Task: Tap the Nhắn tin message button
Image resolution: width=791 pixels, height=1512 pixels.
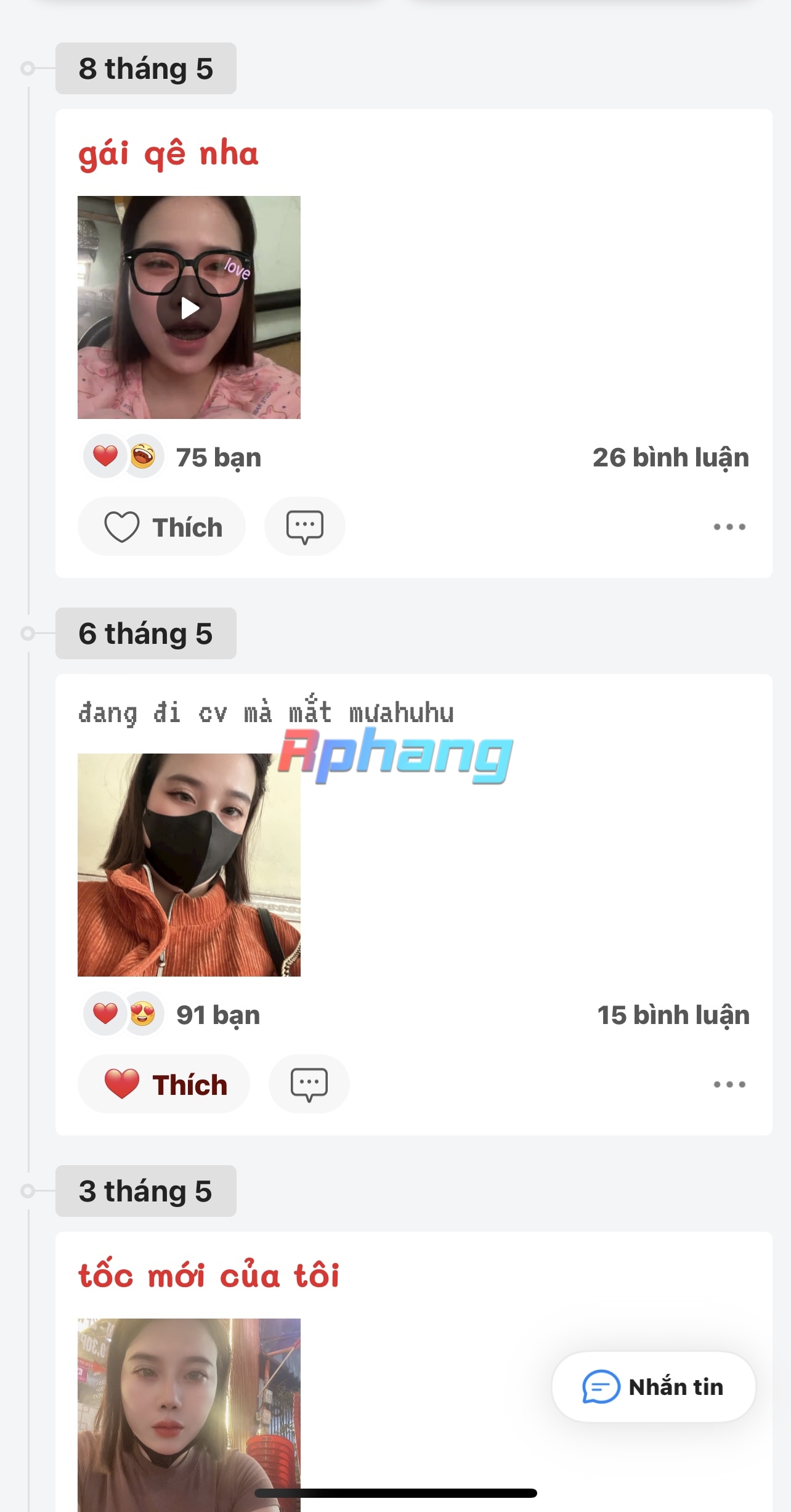Action: [x=654, y=1387]
